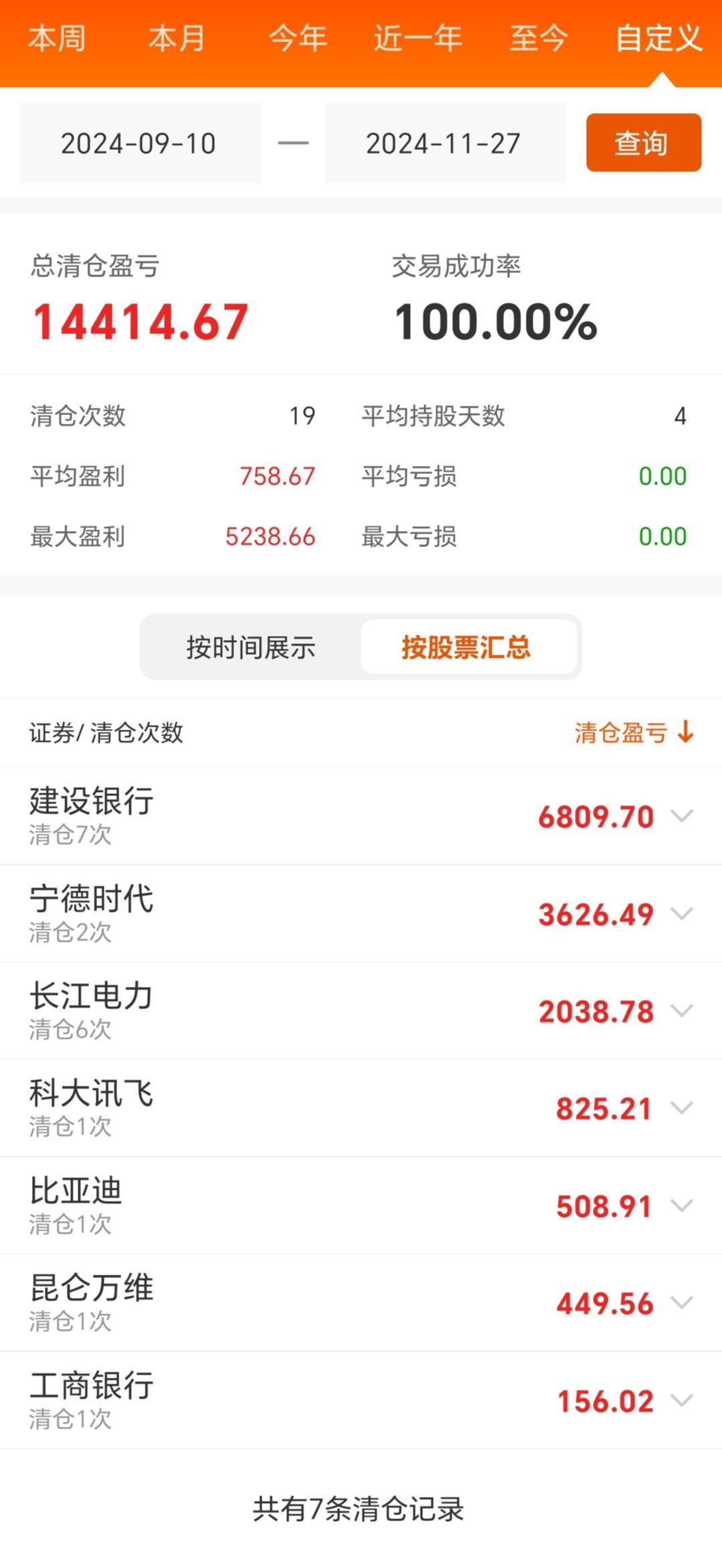Expand the 昆仑万维 record

[x=361, y=1303]
